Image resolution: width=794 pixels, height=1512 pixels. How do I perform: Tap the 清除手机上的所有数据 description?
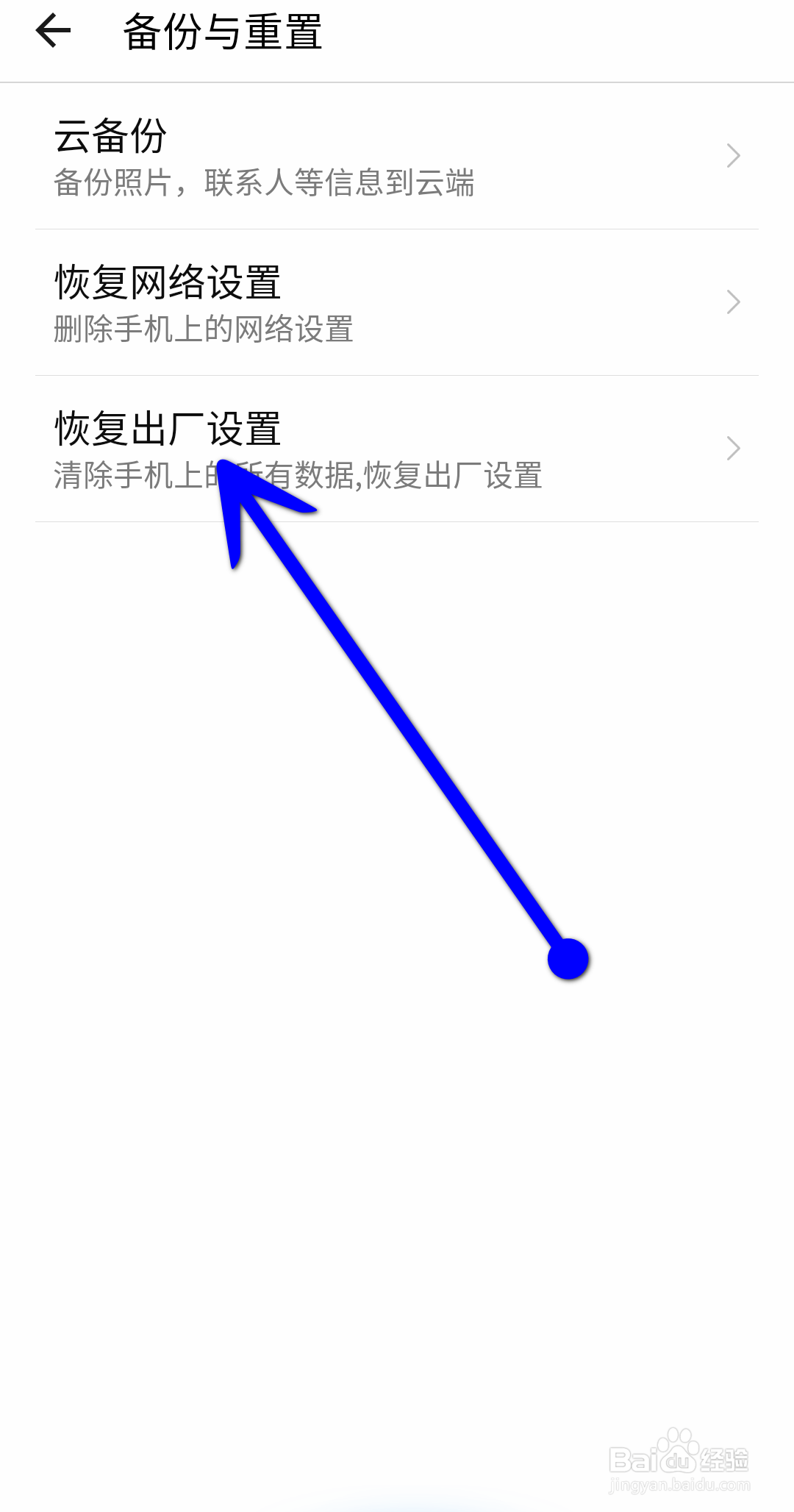point(298,477)
